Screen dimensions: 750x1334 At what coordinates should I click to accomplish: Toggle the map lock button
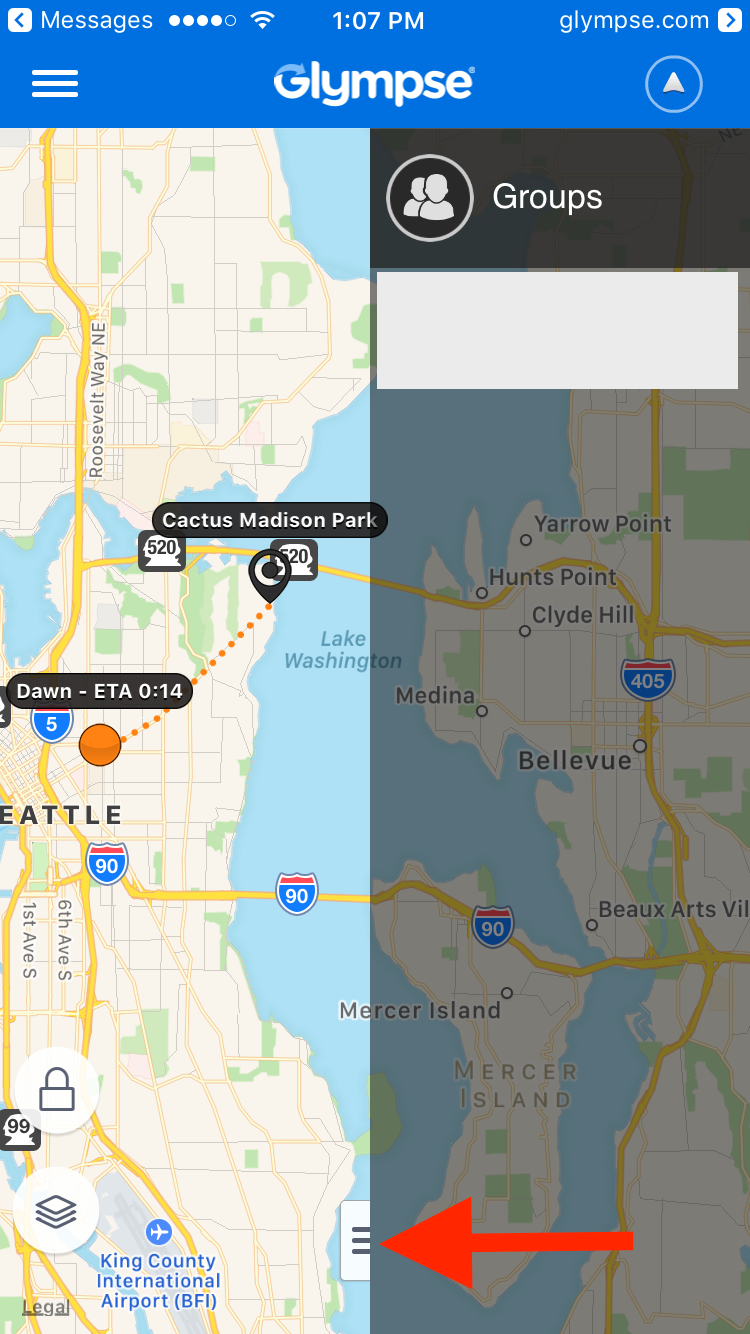coord(57,1090)
